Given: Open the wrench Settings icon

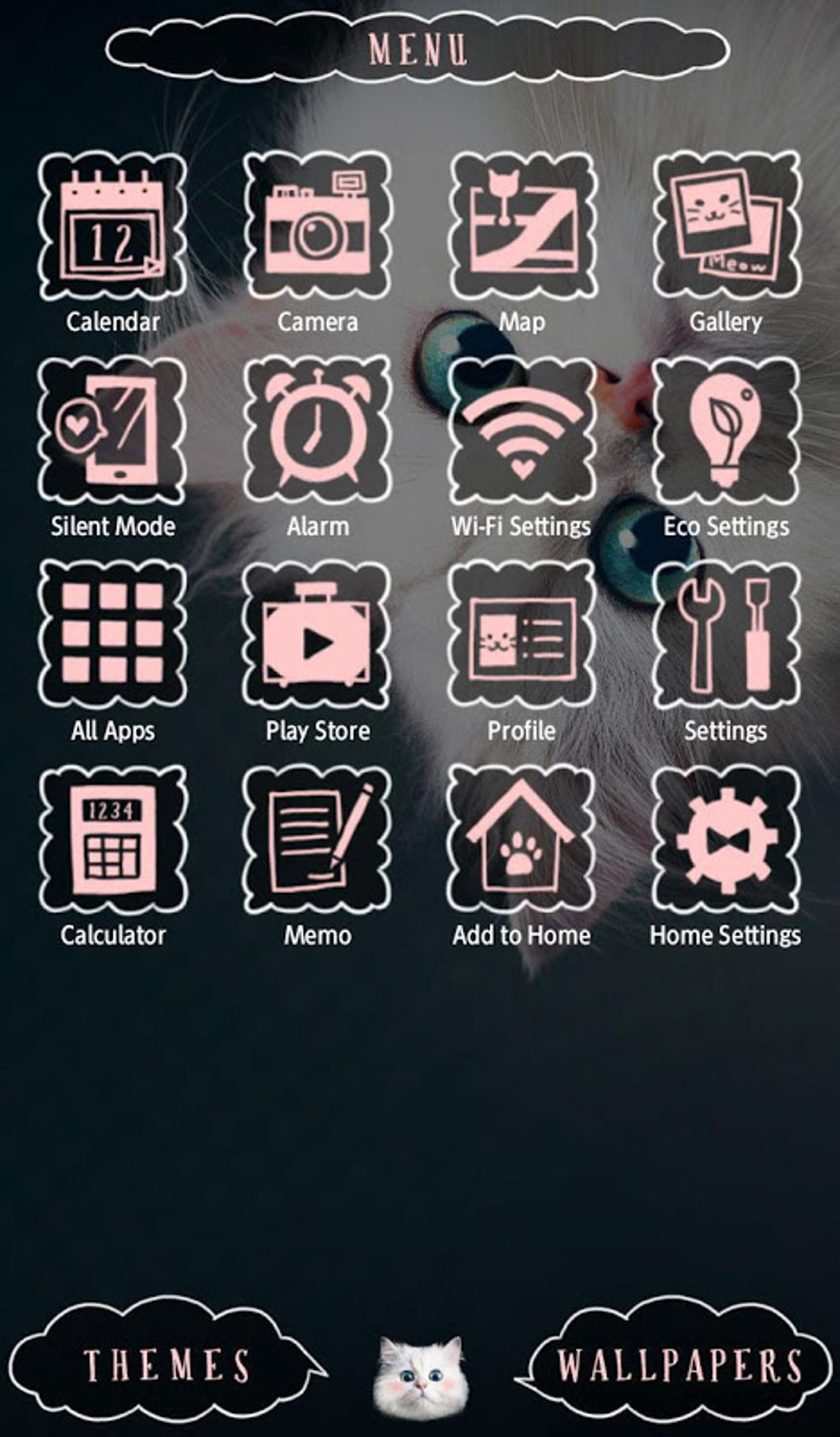Looking at the screenshot, I should point(726,635).
